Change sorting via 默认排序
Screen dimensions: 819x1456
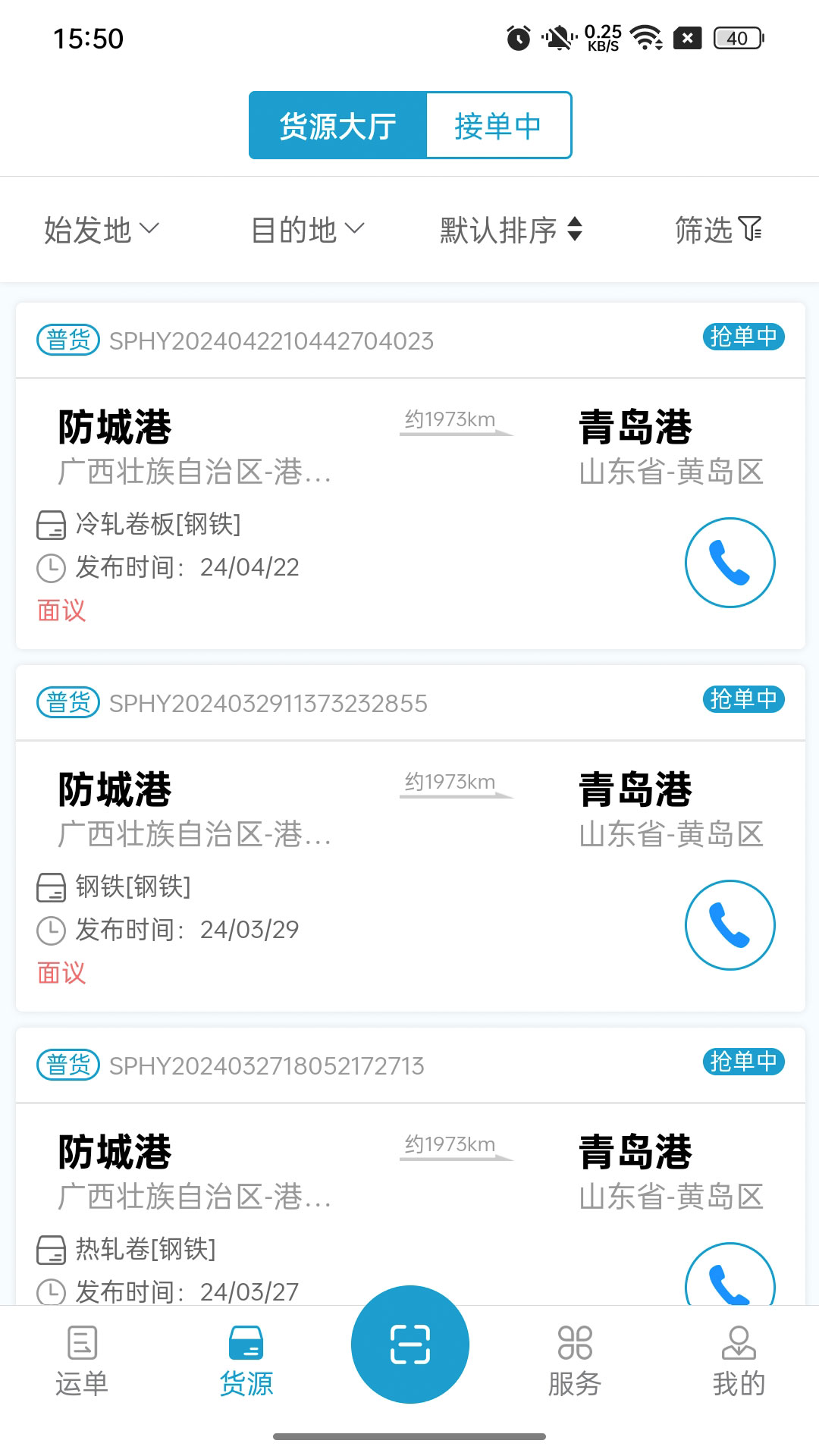point(511,230)
